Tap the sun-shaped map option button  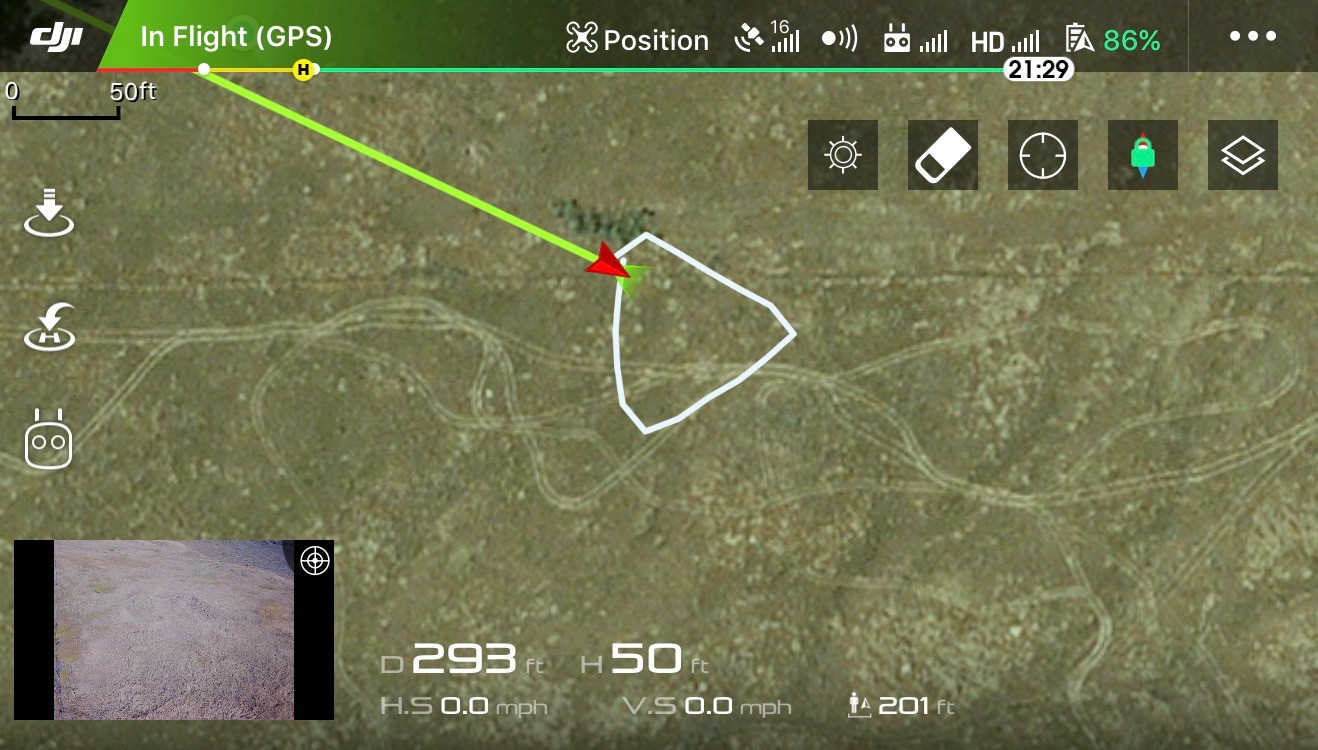843,155
